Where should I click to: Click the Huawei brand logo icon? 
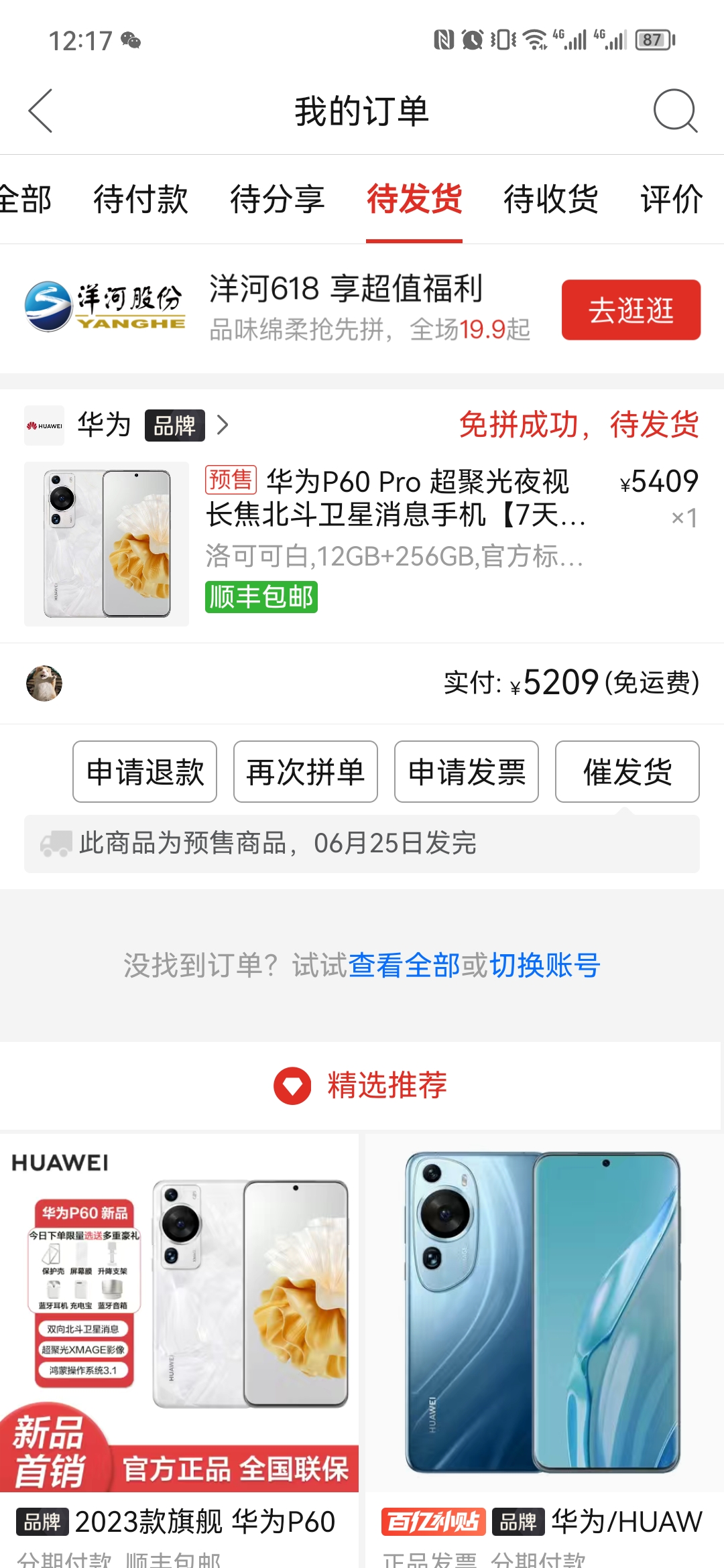click(x=44, y=425)
